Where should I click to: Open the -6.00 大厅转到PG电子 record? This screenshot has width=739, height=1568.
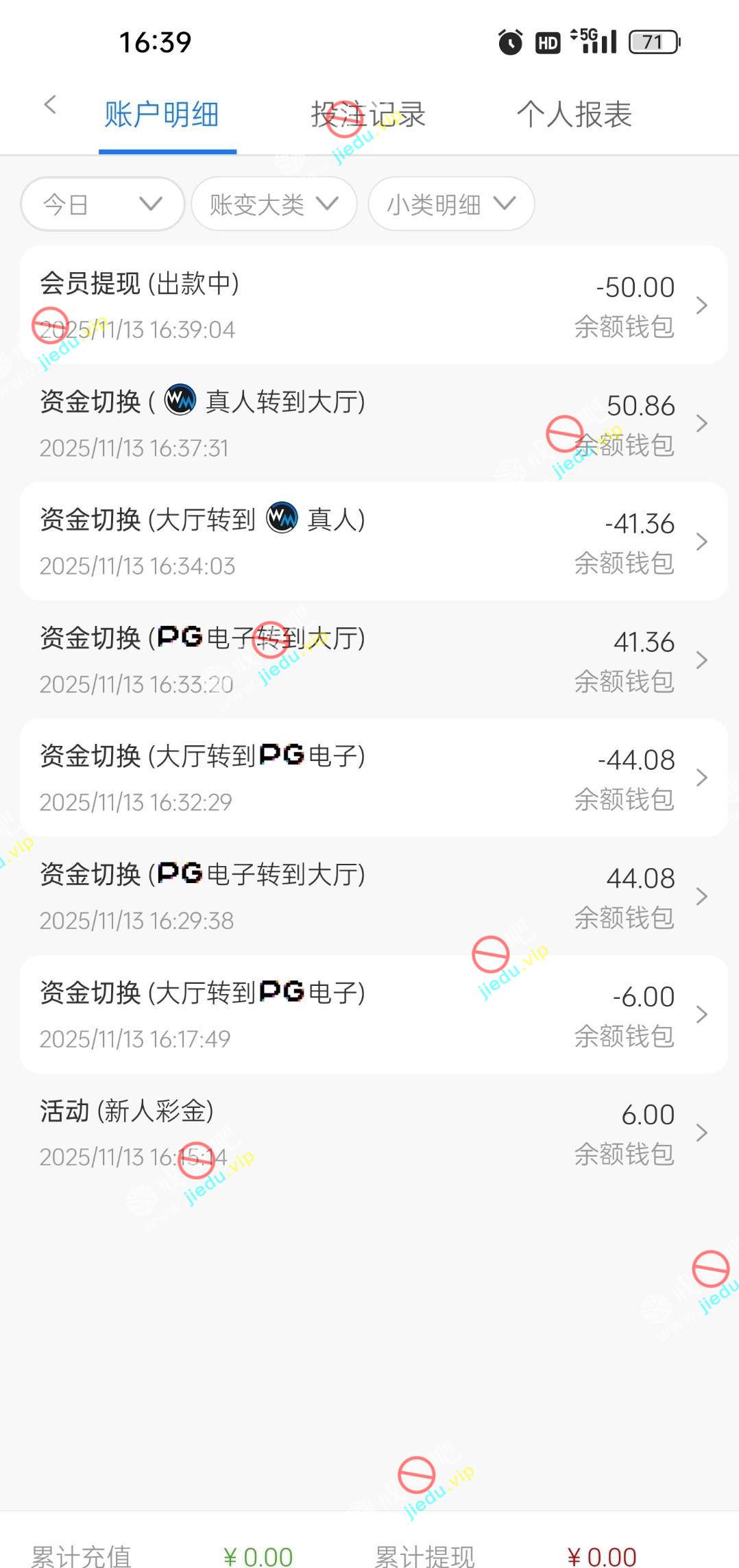click(x=374, y=1015)
